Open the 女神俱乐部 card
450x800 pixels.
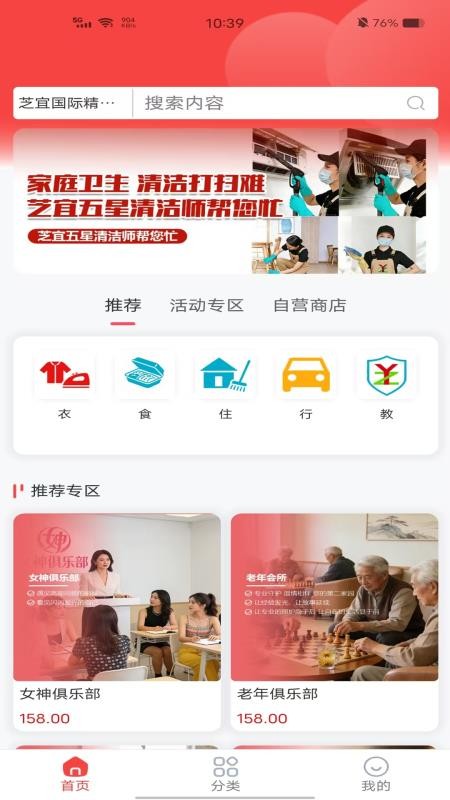(117, 622)
